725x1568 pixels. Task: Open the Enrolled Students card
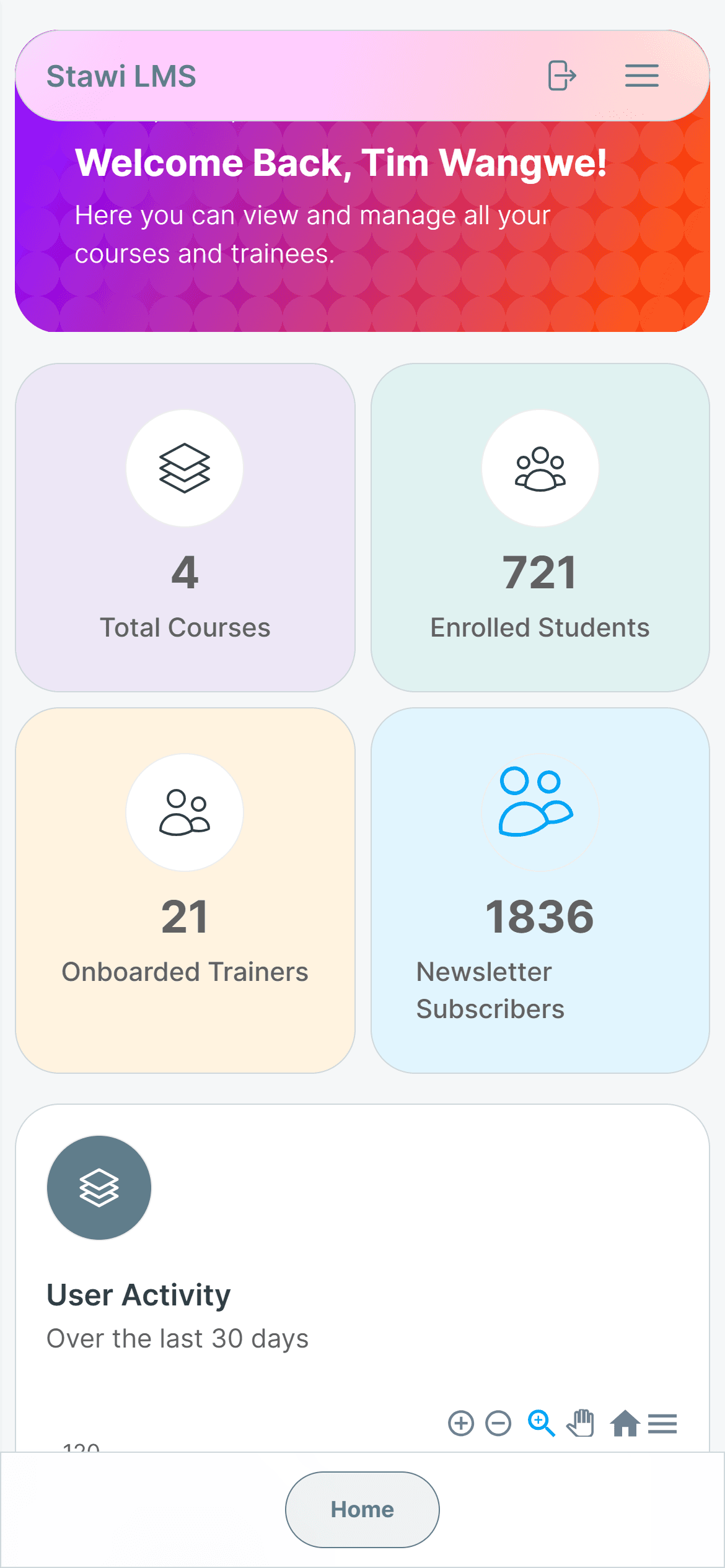[540, 527]
